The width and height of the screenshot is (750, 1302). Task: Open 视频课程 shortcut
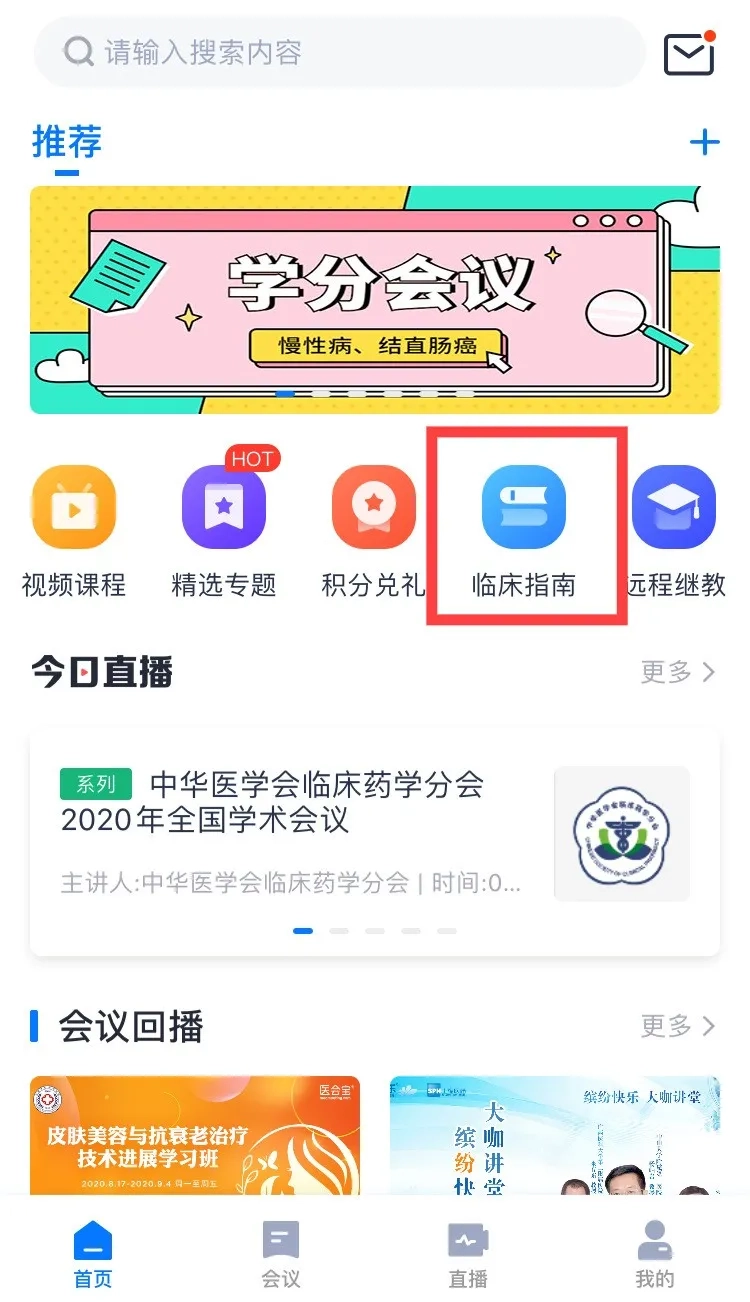click(74, 530)
